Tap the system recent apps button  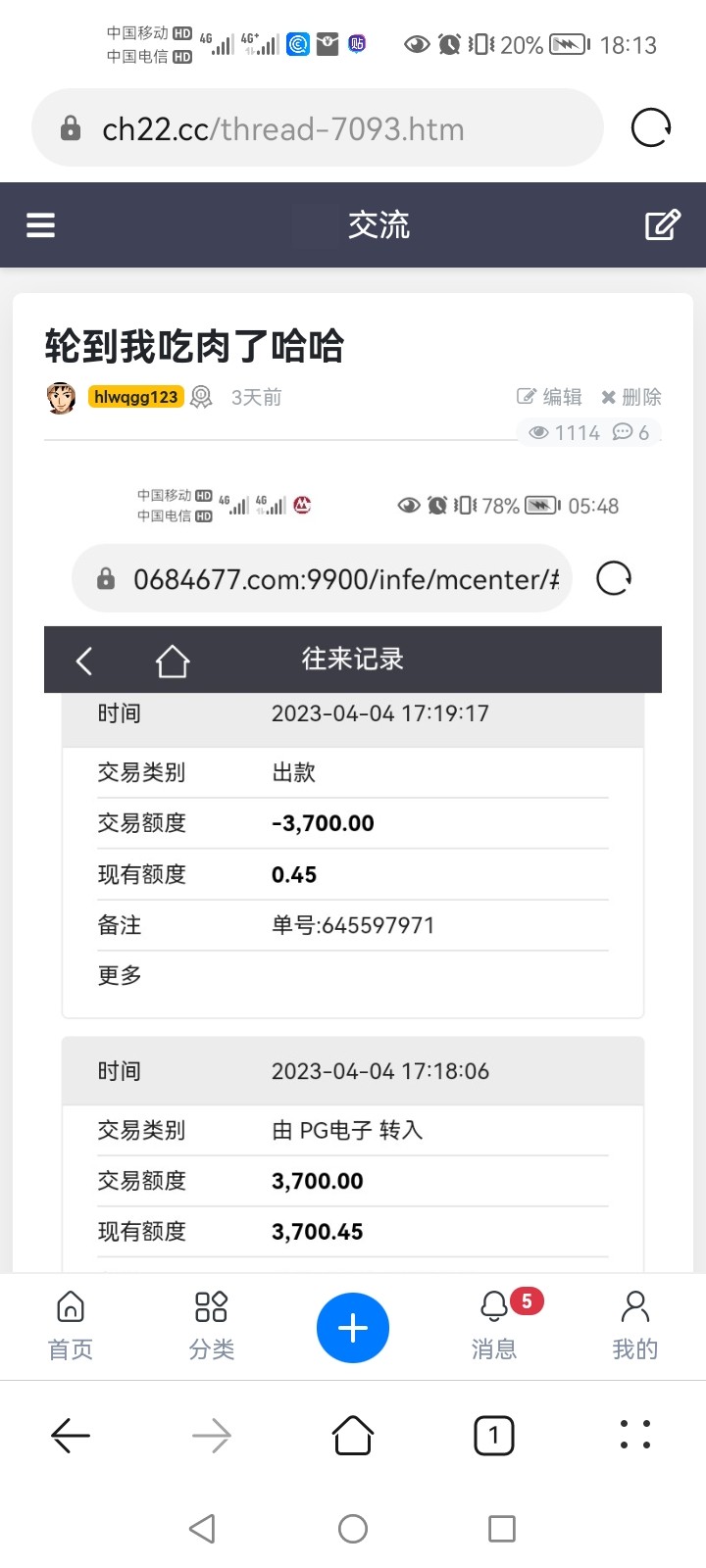click(x=502, y=1529)
